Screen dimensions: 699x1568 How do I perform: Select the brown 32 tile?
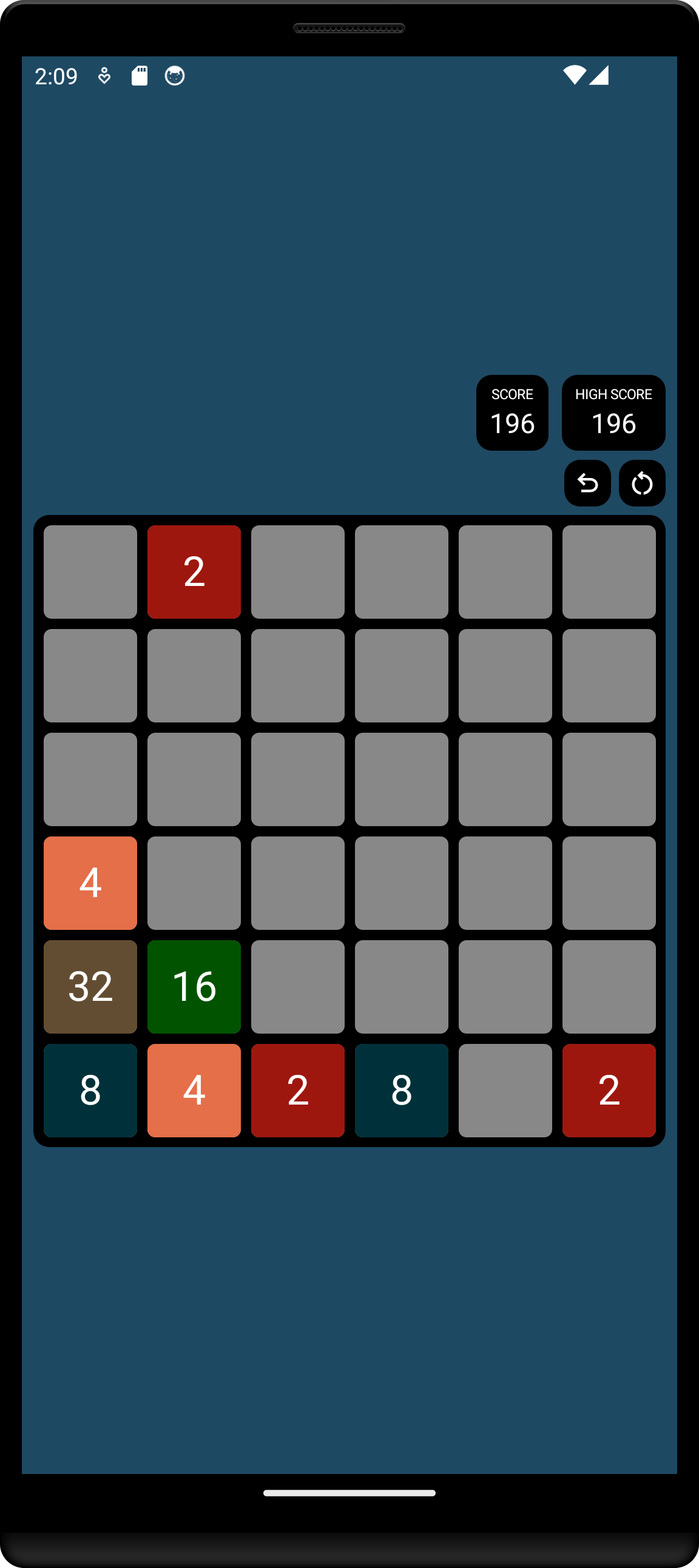coord(90,988)
